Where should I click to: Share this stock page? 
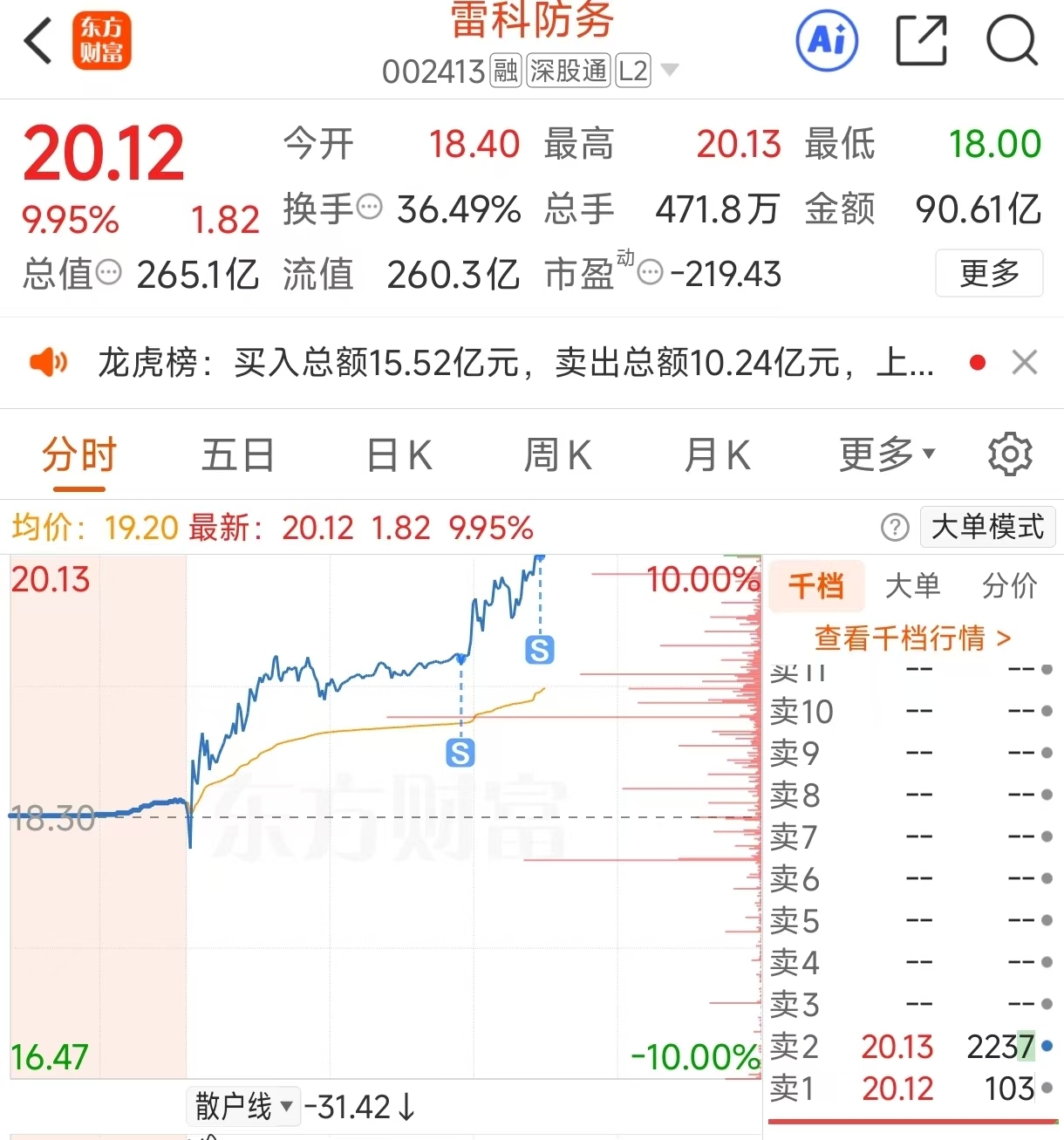pyautogui.click(x=922, y=40)
